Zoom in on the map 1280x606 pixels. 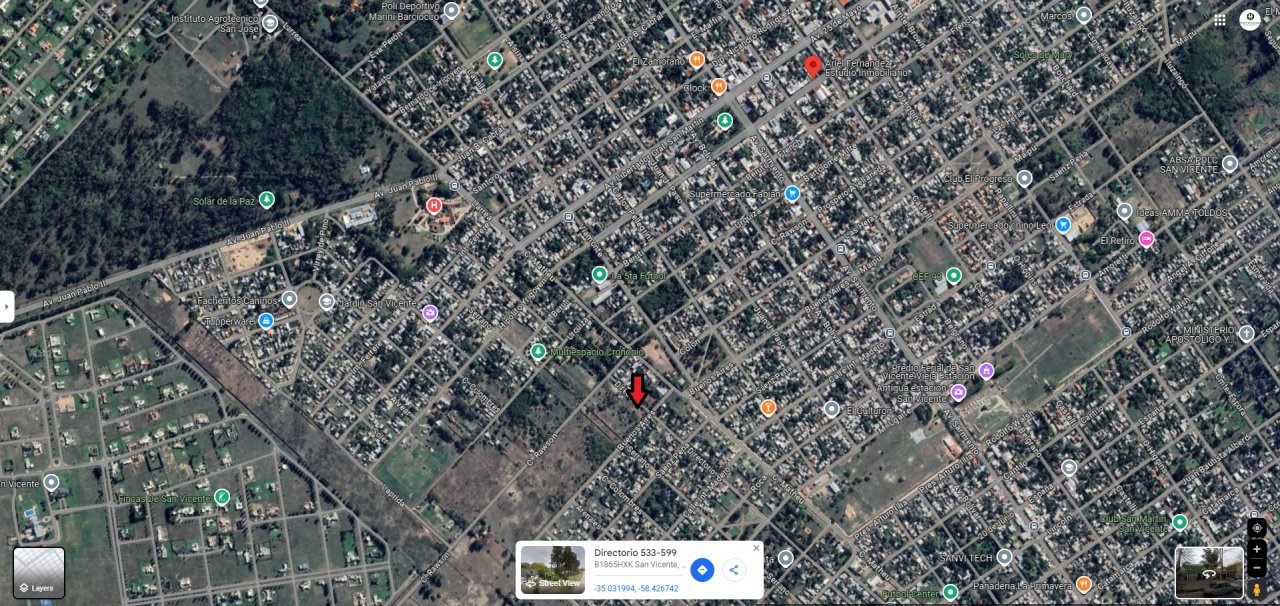[1257, 549]
